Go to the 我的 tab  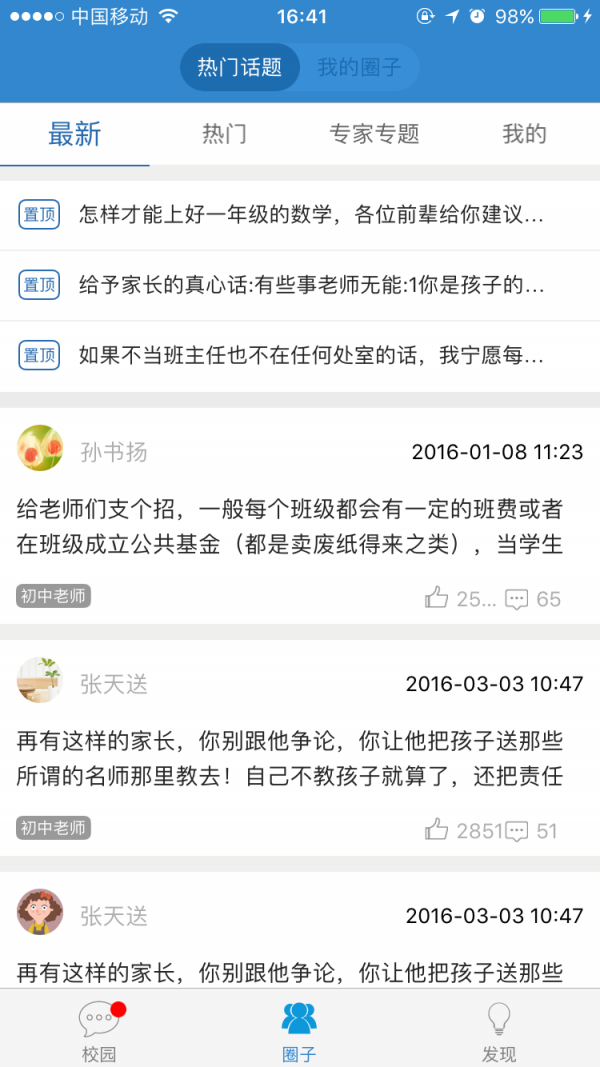click(x=524, y=134)
